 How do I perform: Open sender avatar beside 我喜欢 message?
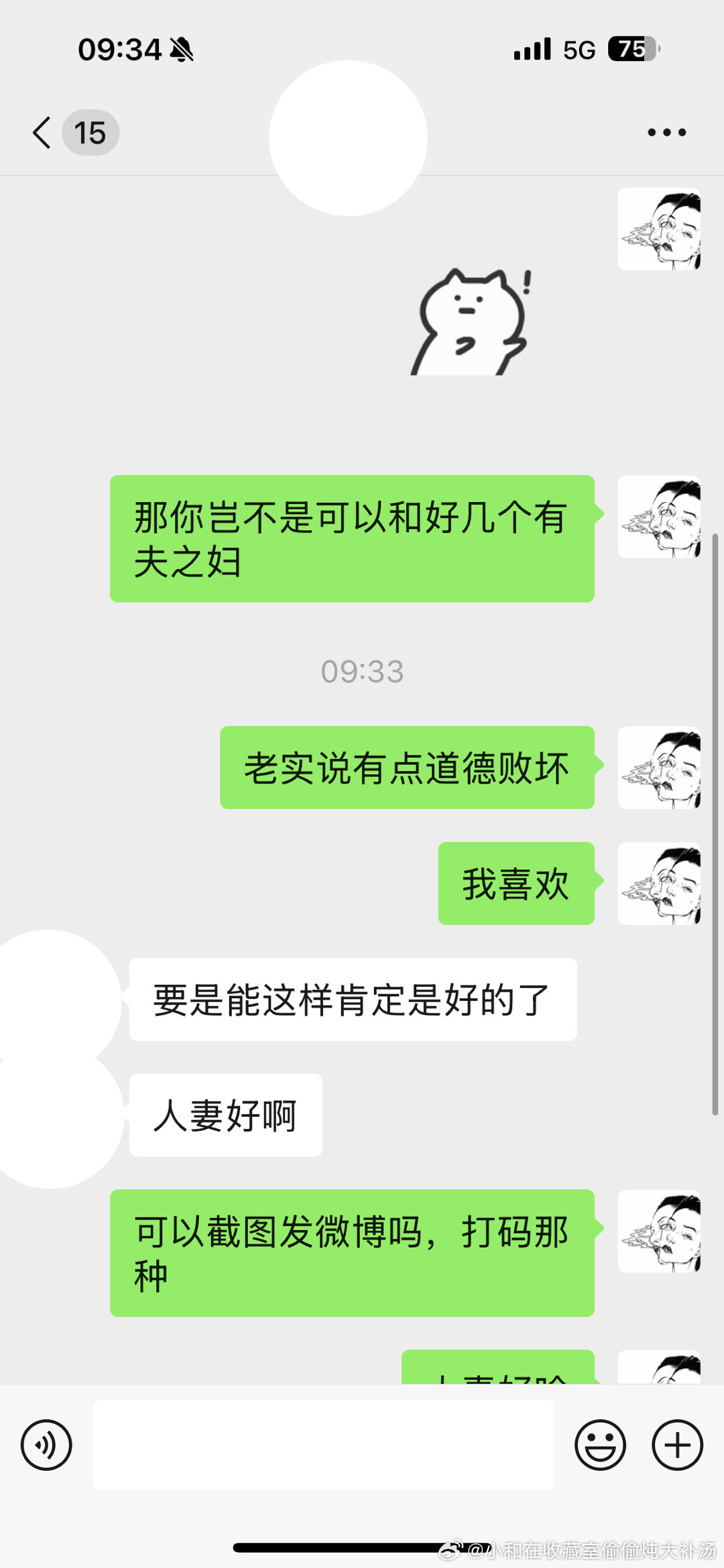(659, 884)
